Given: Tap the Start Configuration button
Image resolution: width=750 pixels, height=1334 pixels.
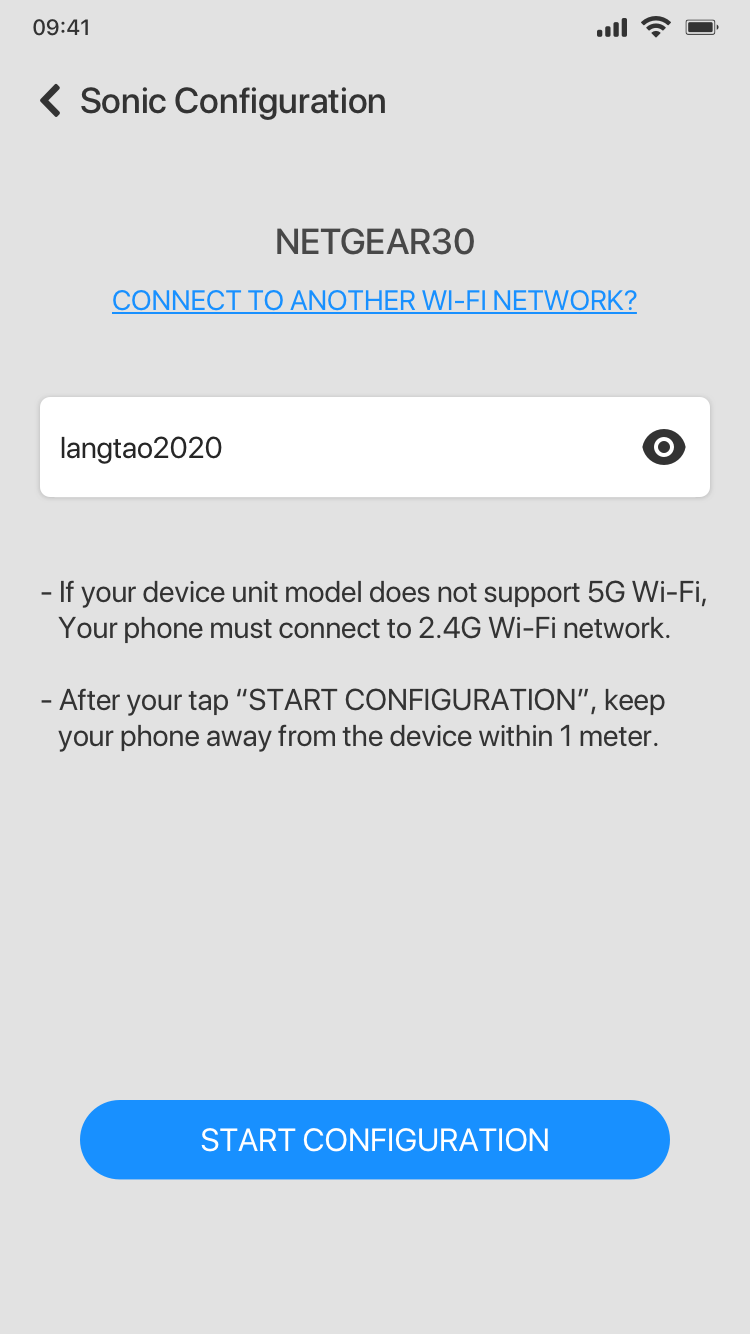Looking at the screenshot, I should click(375, 1140).
